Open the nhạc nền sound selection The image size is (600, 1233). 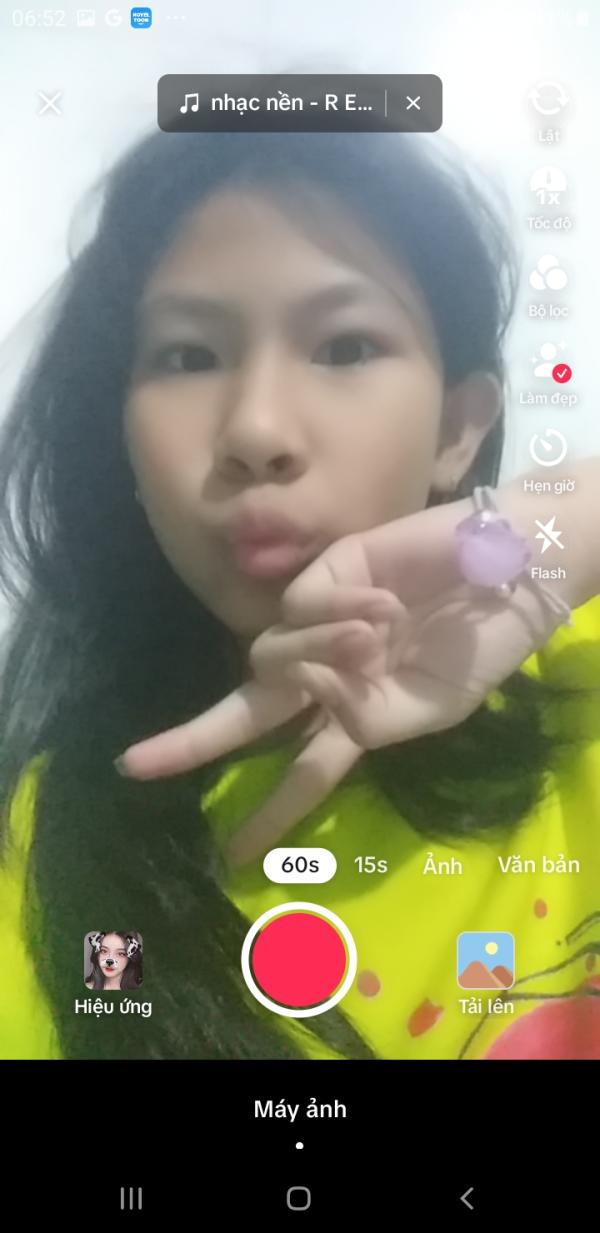coord(275,103)
